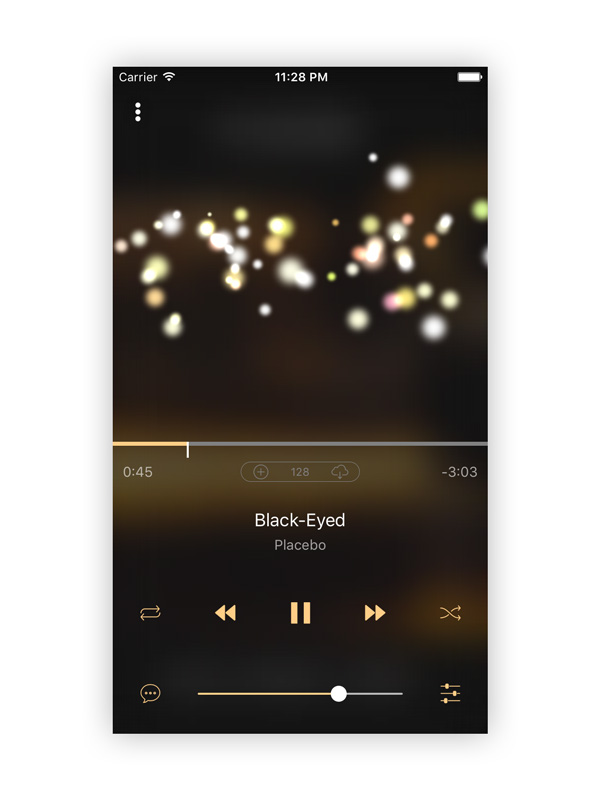
Task: Open the three-dot overflow menu
Action: [138, 112]
